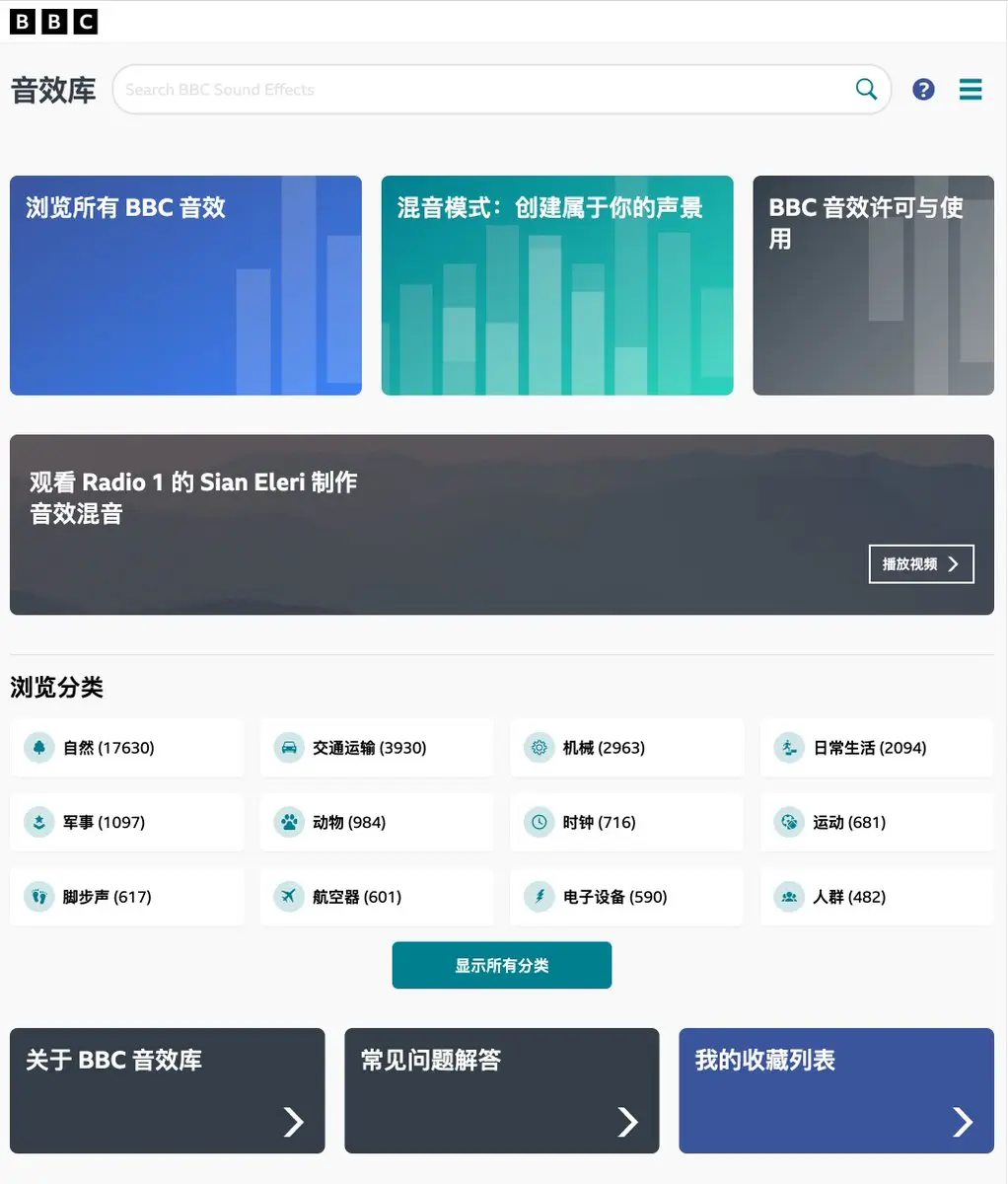Select the 脚步声 footprints icon
Screen dimensions: 1008x1184
point(38,896)
